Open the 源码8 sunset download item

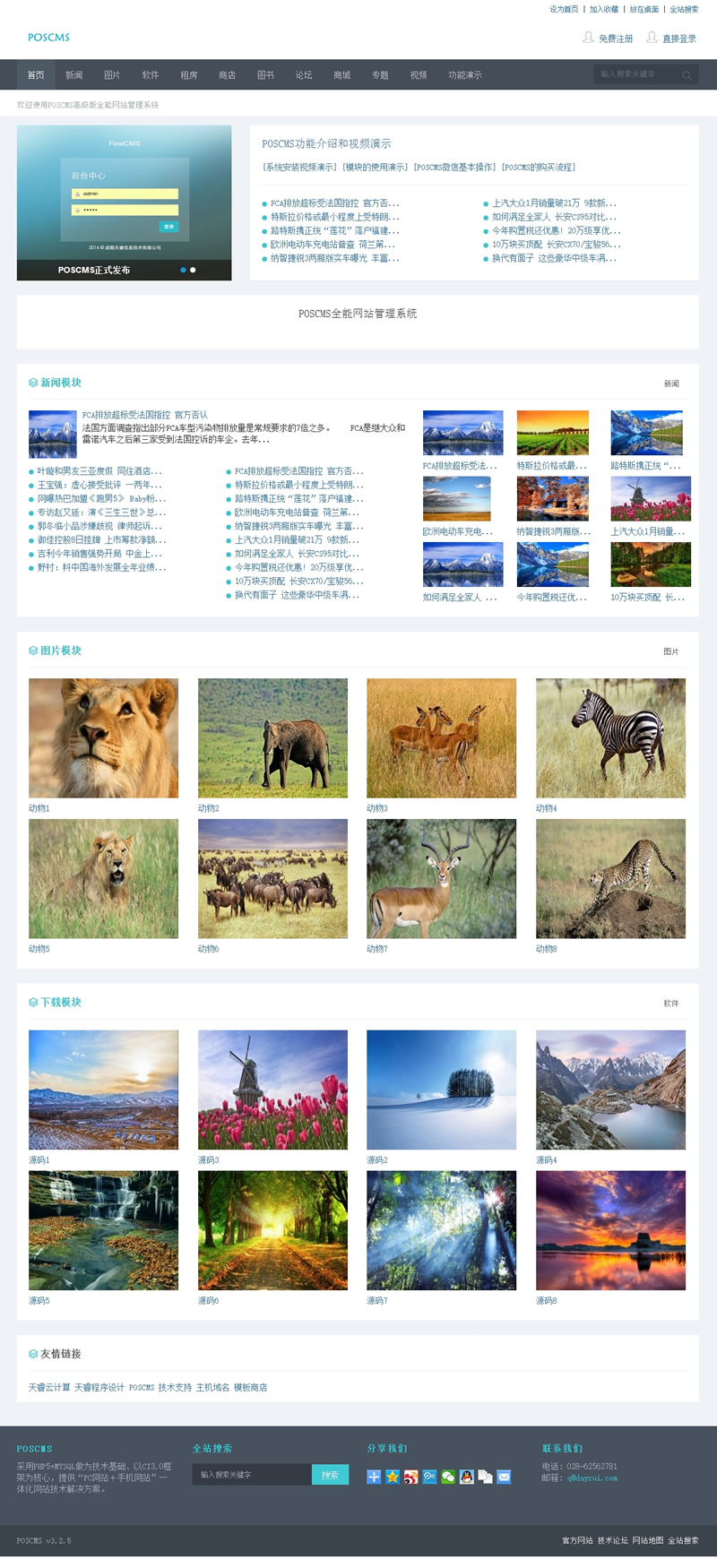click(610, 1229)
